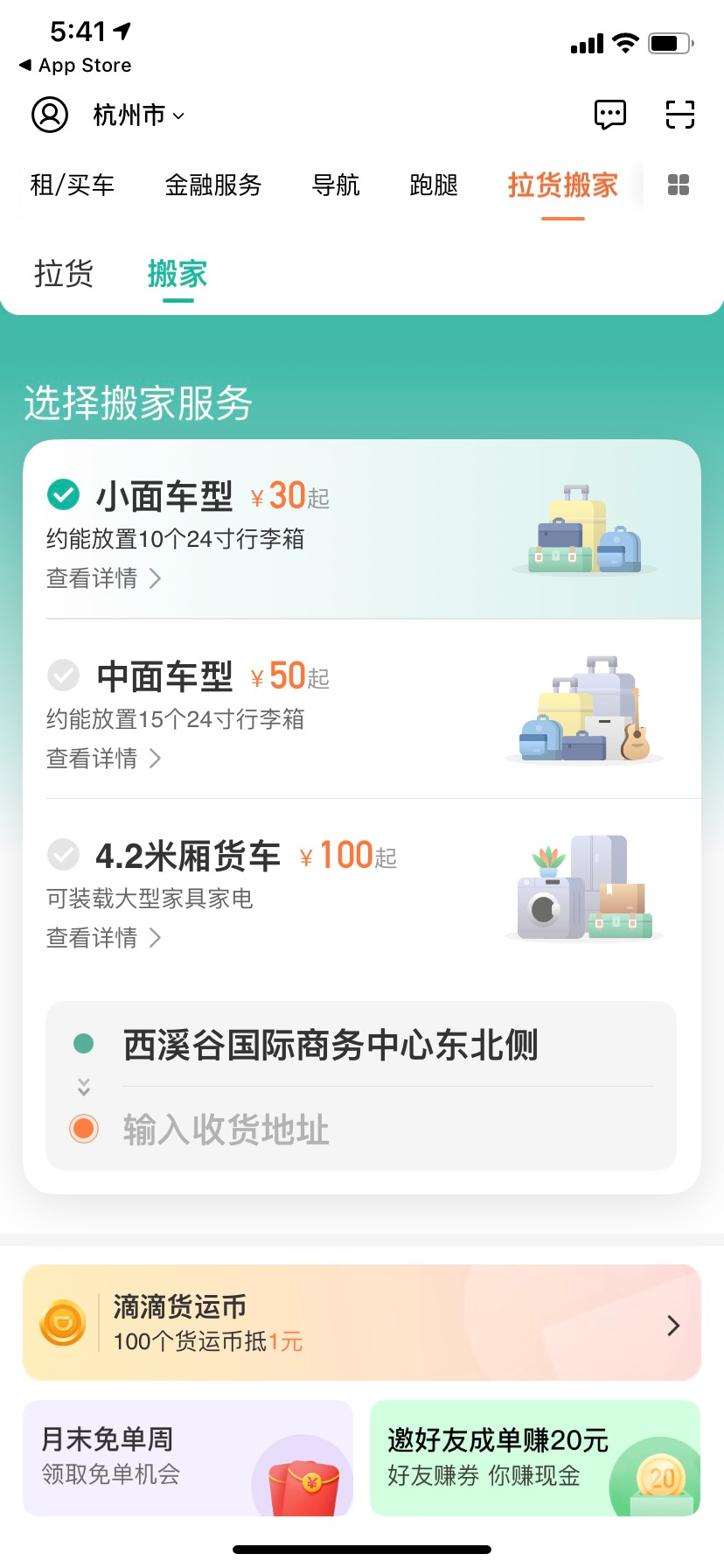This screenshot has height=1568, width=724.
Task: Switch to the 金融服务 tab
Action: click(213, 185)
